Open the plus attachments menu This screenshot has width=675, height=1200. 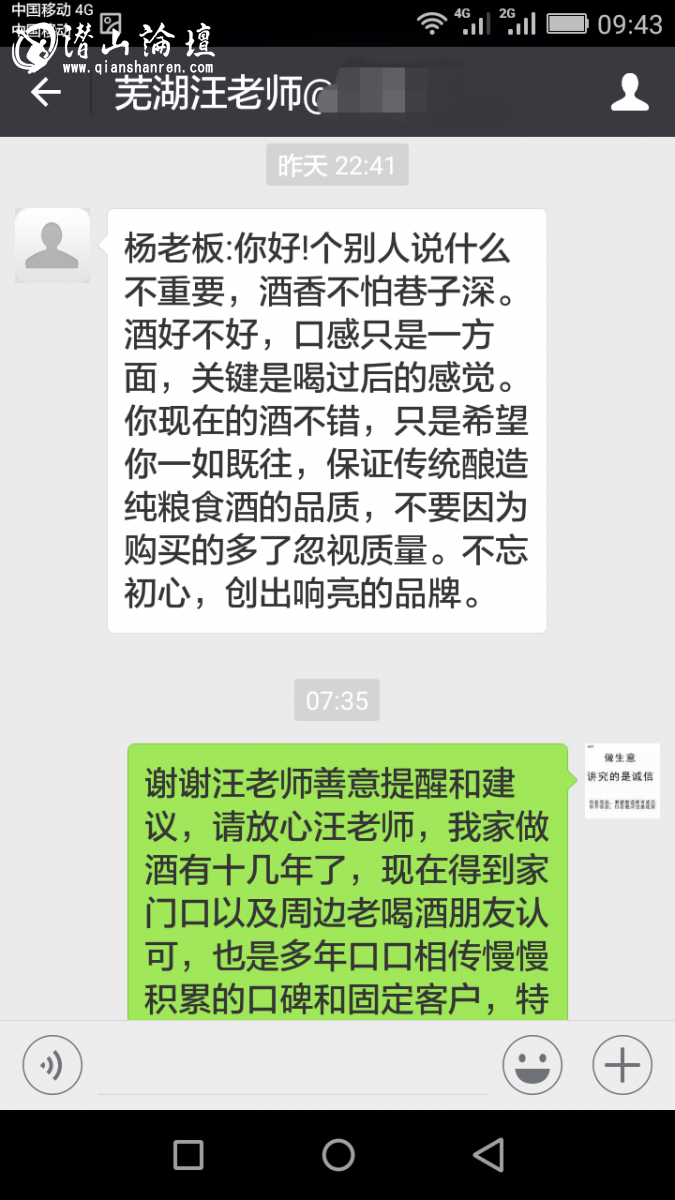(622, 1065)
